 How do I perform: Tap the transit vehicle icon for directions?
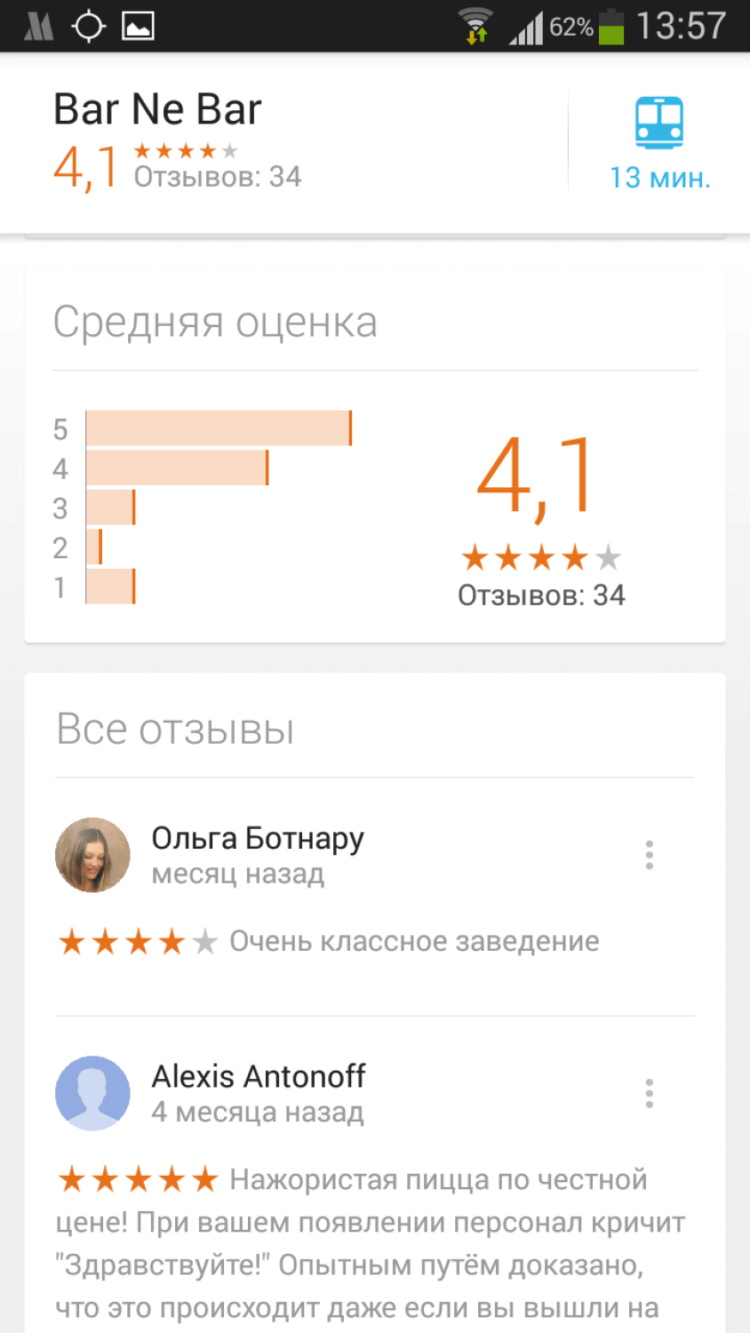(657, 118)
